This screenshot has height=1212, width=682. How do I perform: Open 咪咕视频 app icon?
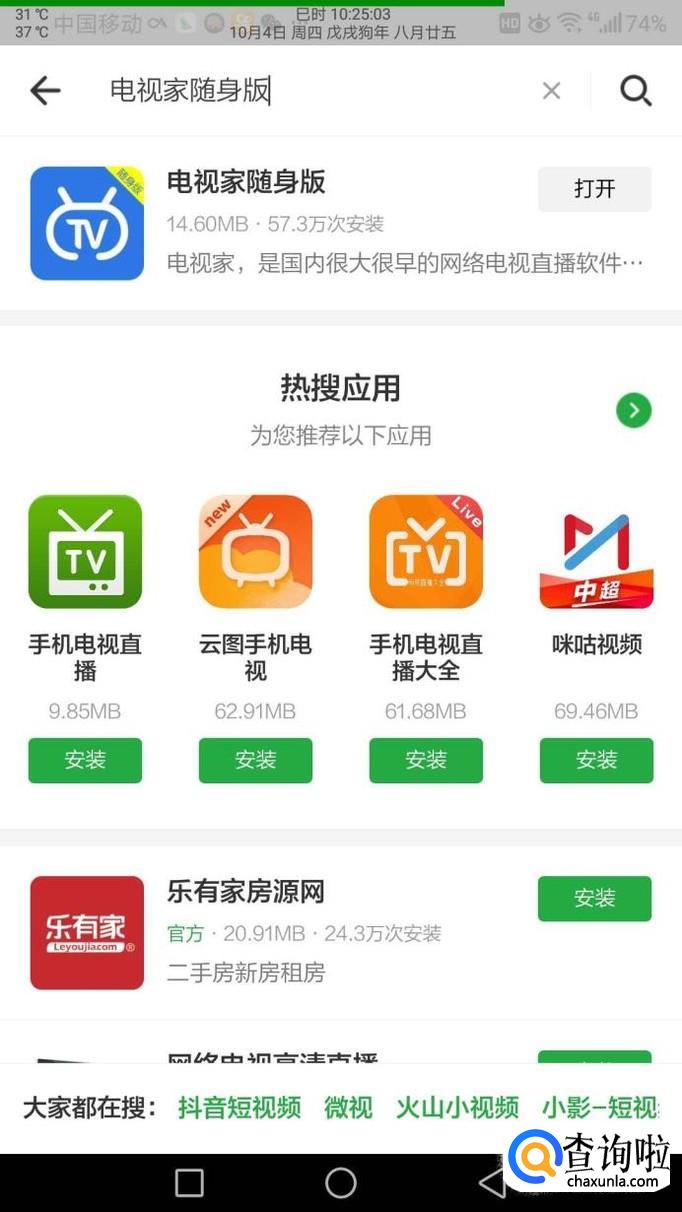[596, 552]
